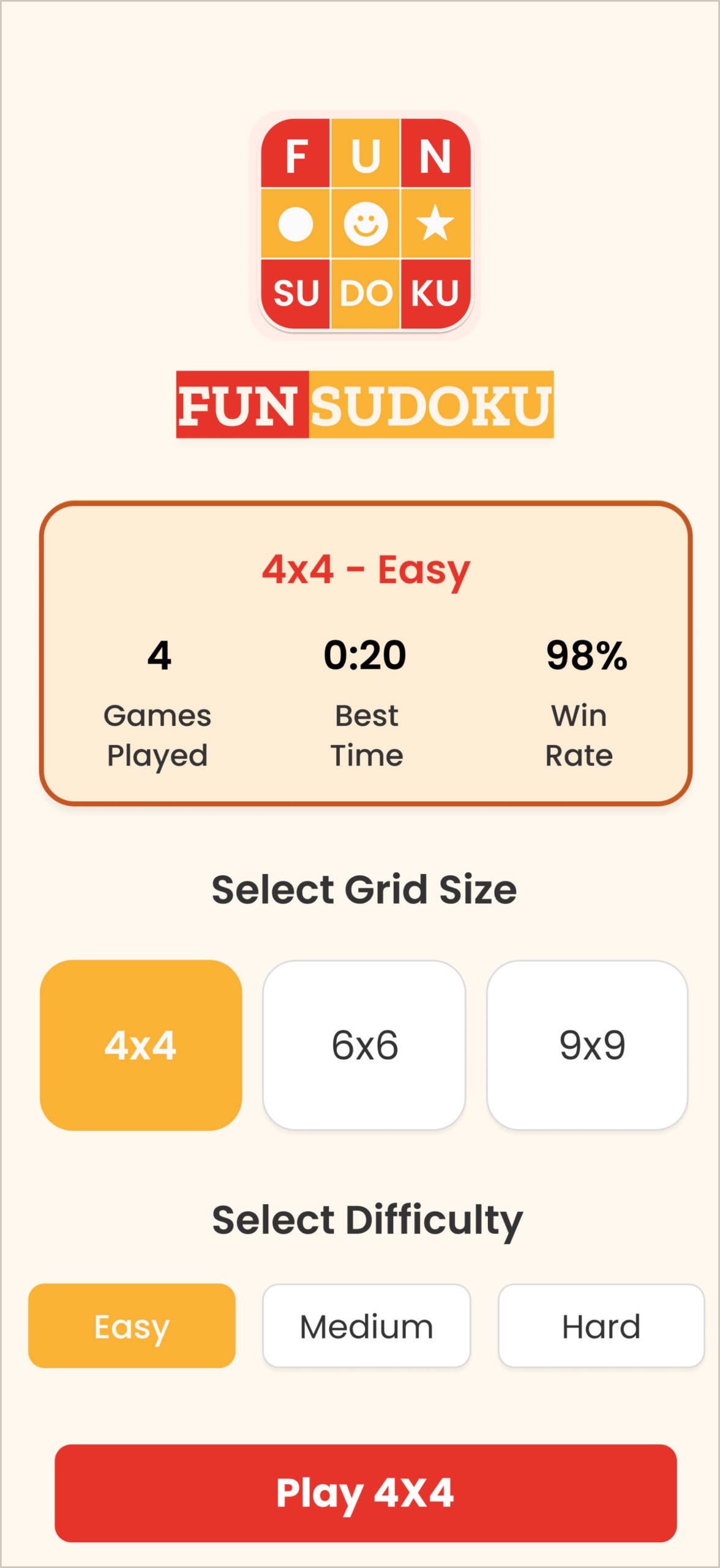
Task: Start the game with Play 4X4
Action: [366, 1493]
